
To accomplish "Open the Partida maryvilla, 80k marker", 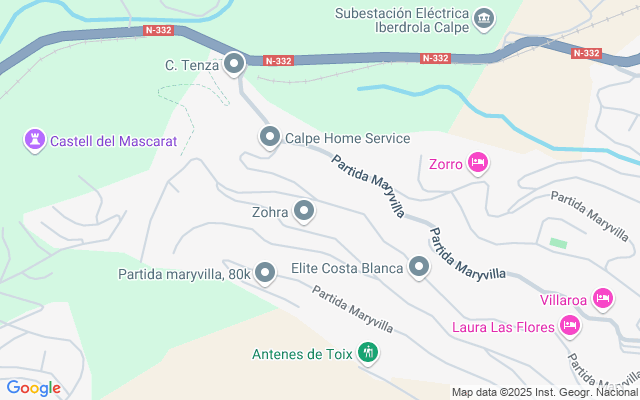I will click(x=265, y=272).
